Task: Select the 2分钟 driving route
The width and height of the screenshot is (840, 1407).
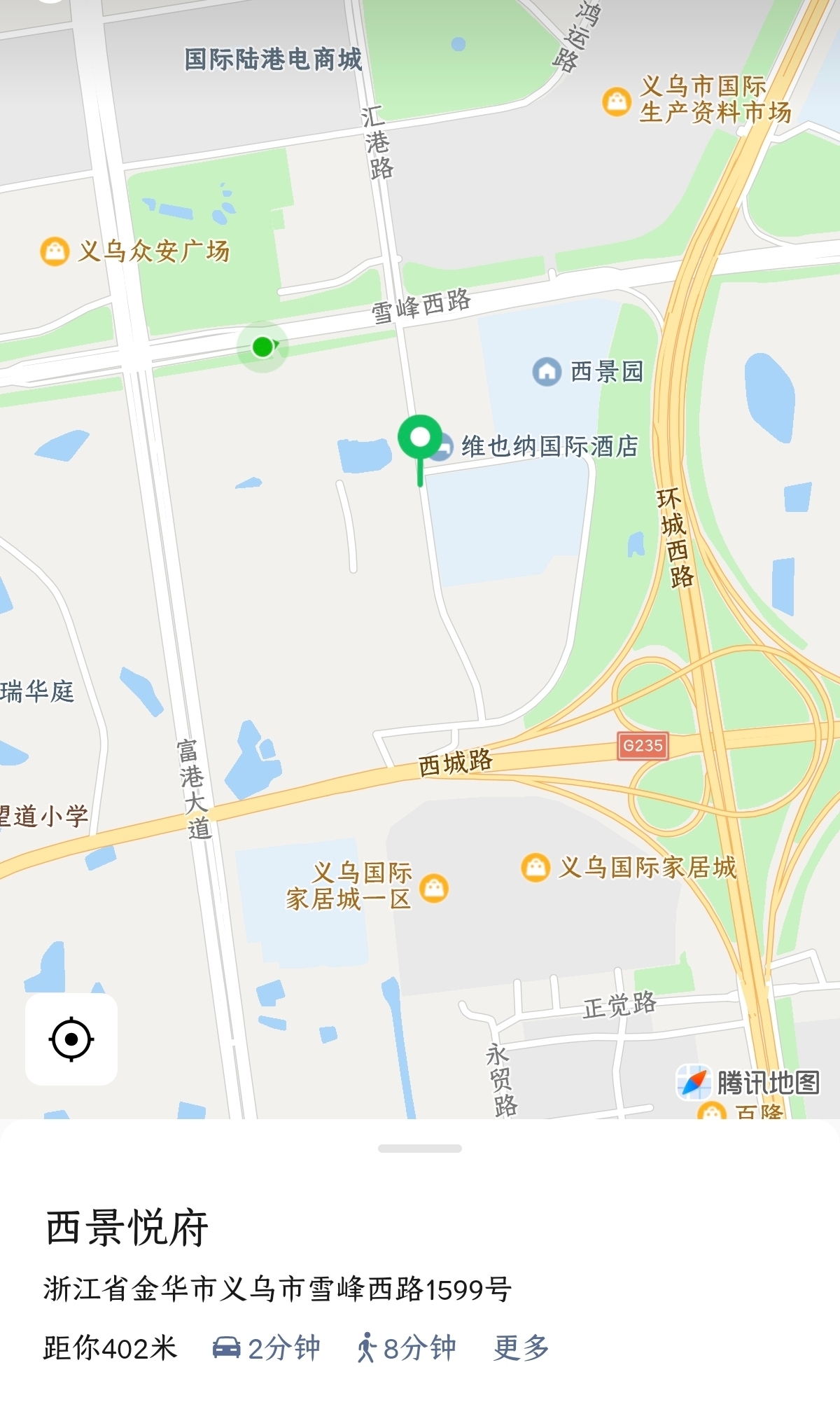Action: (267, 1347)
